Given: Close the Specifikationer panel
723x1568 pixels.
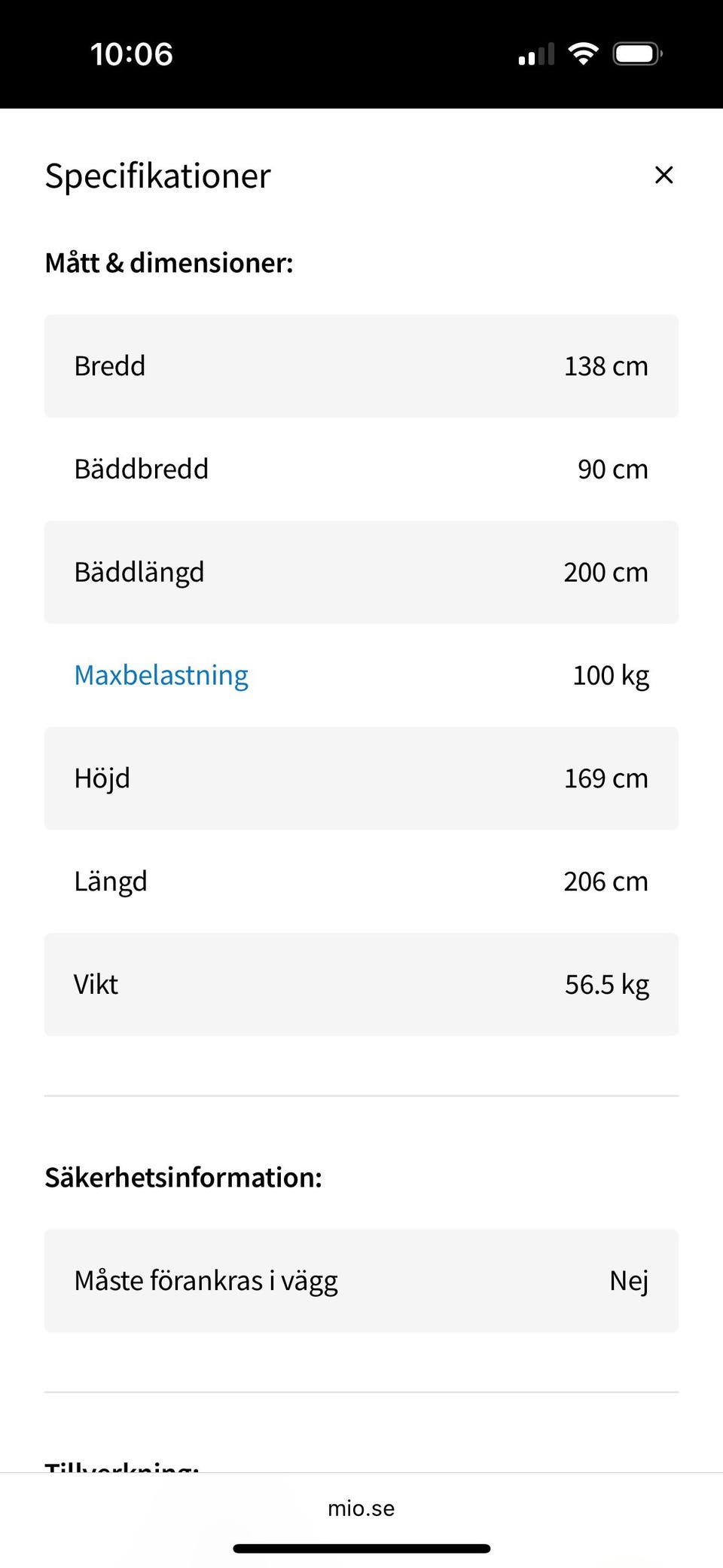Looking at the screenshot, I should click(x=664, y=176).
